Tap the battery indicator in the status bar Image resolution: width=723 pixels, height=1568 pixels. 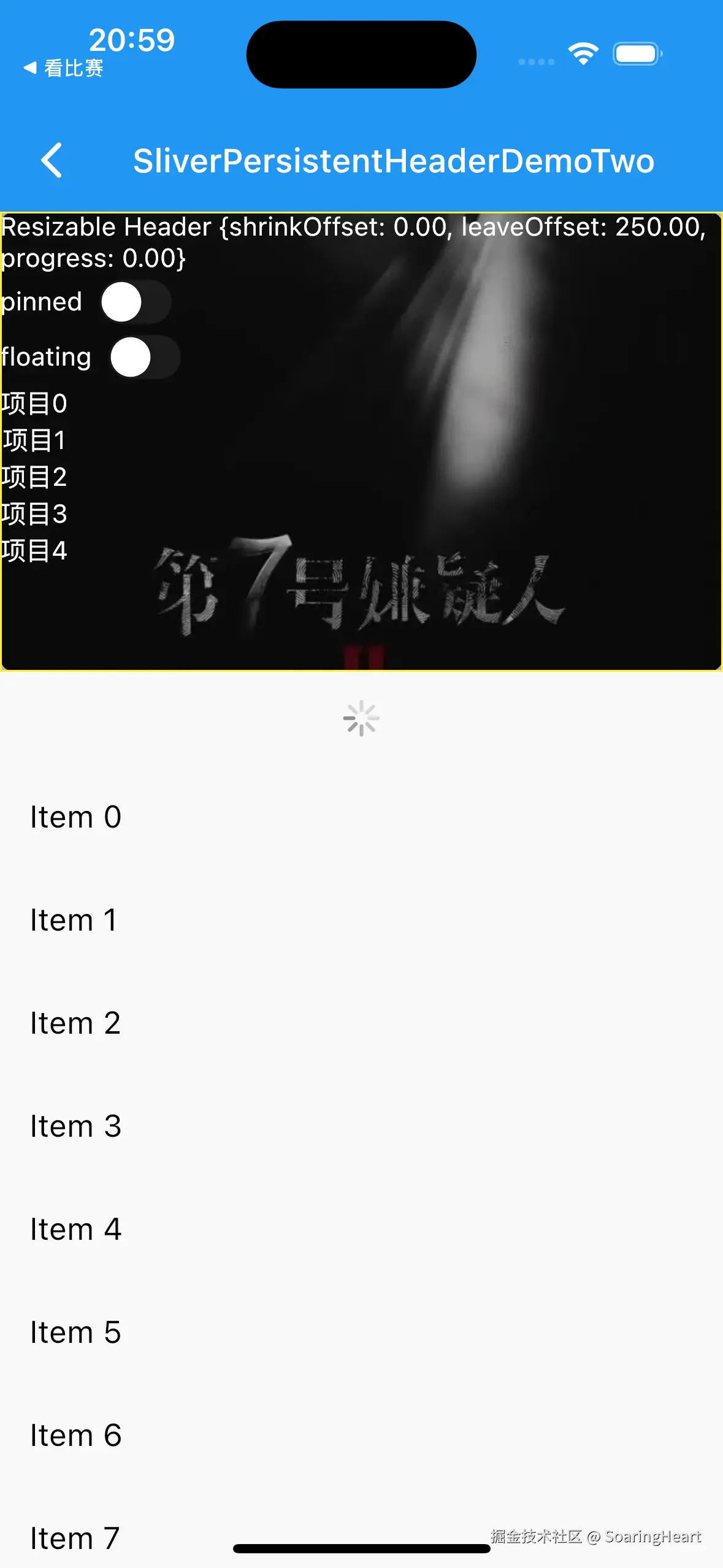click(x=636, y=54)
